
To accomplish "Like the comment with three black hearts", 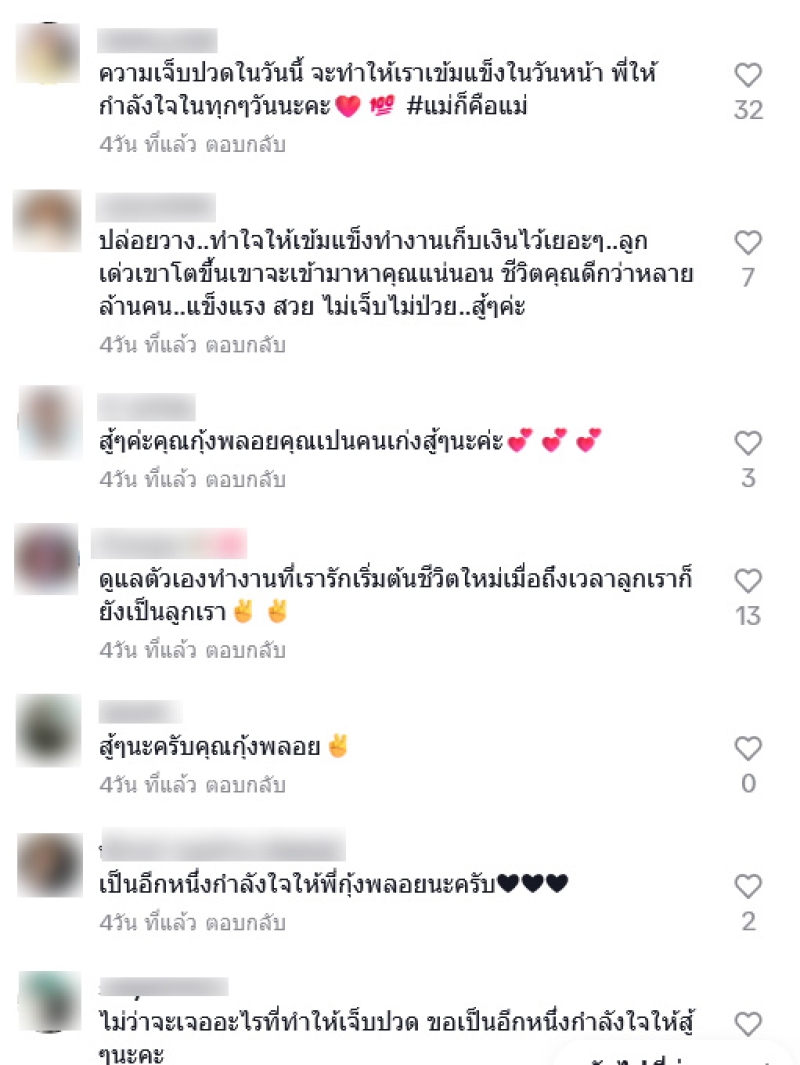I will tap(748, 886).
